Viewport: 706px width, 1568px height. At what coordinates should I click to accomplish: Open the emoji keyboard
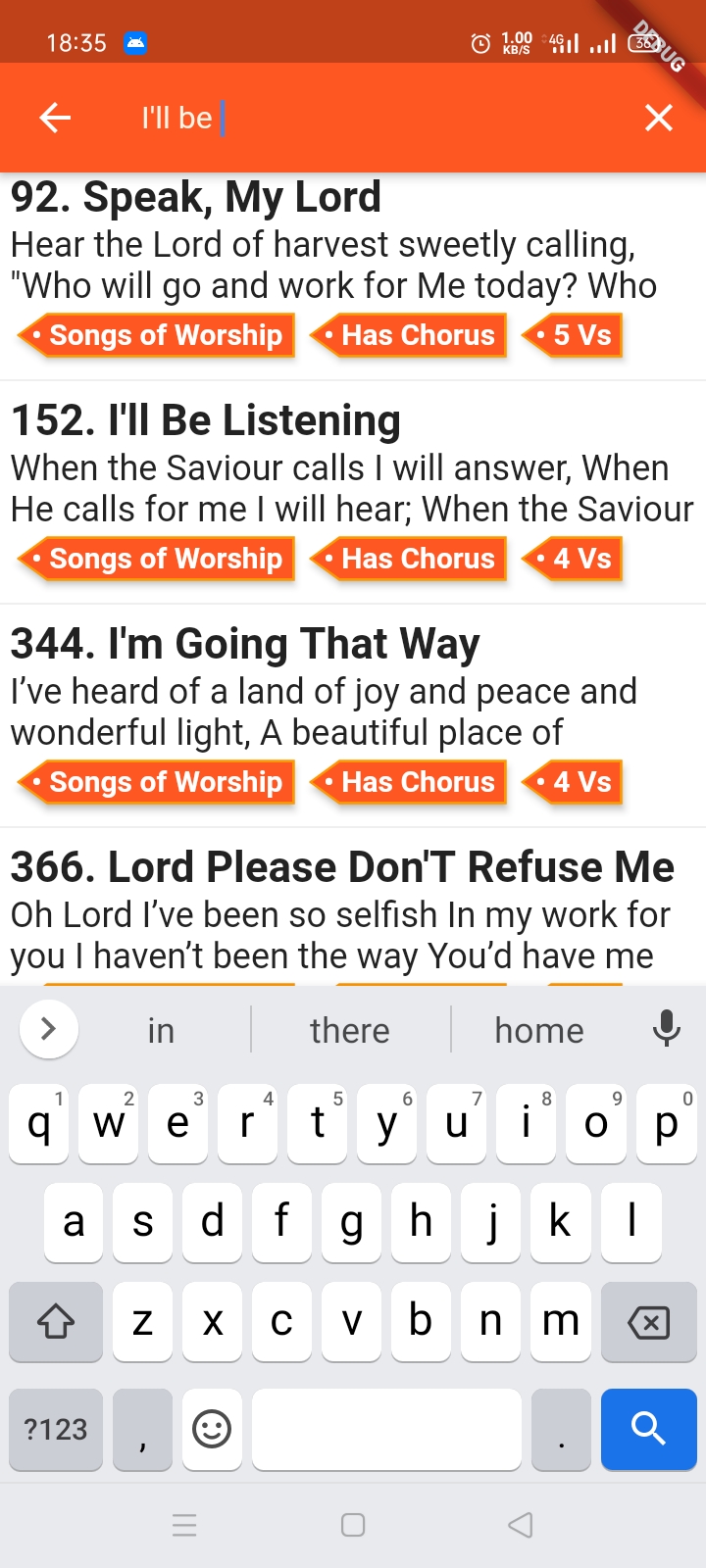pos(212,1429)
